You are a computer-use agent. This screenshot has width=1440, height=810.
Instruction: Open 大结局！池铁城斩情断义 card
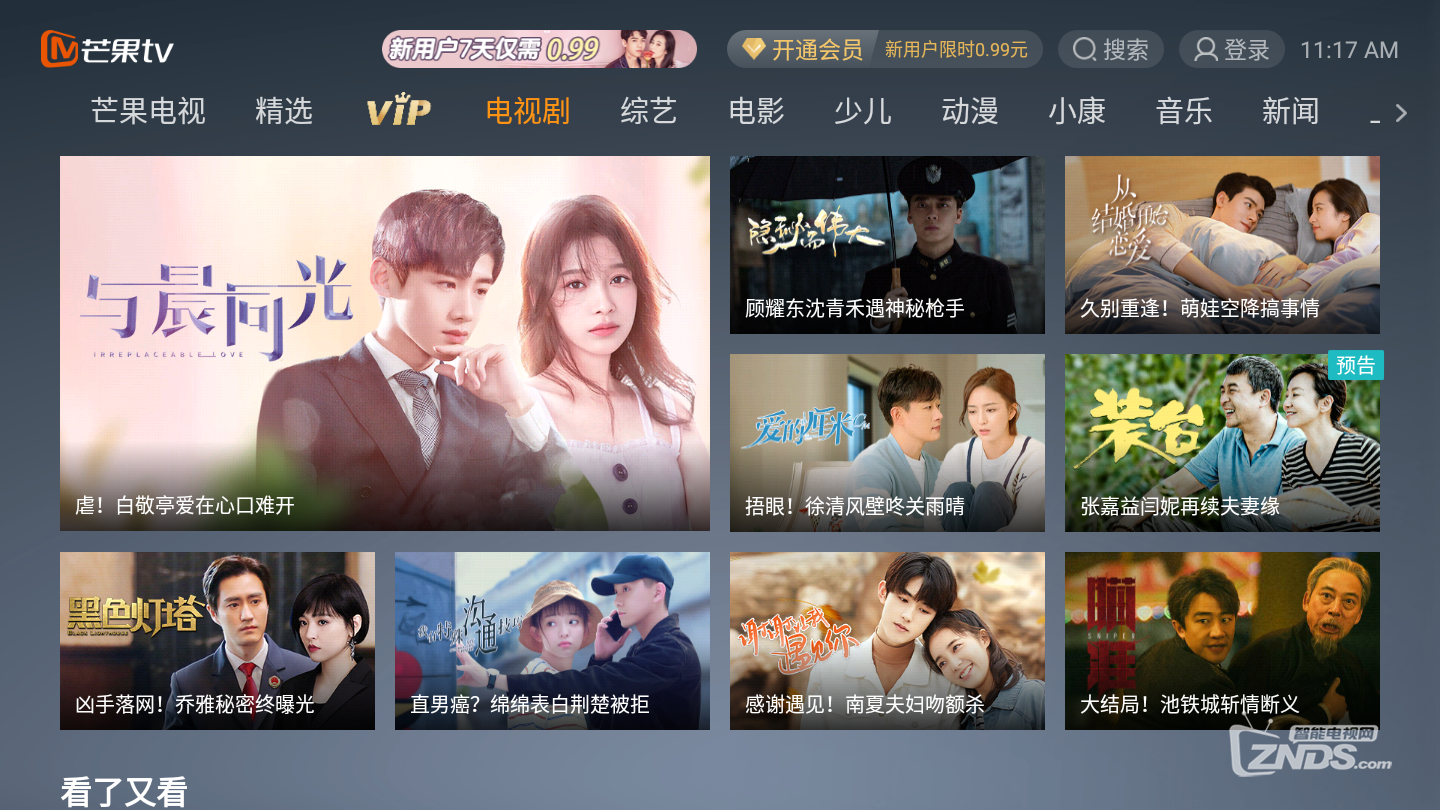pos(1222,641)
